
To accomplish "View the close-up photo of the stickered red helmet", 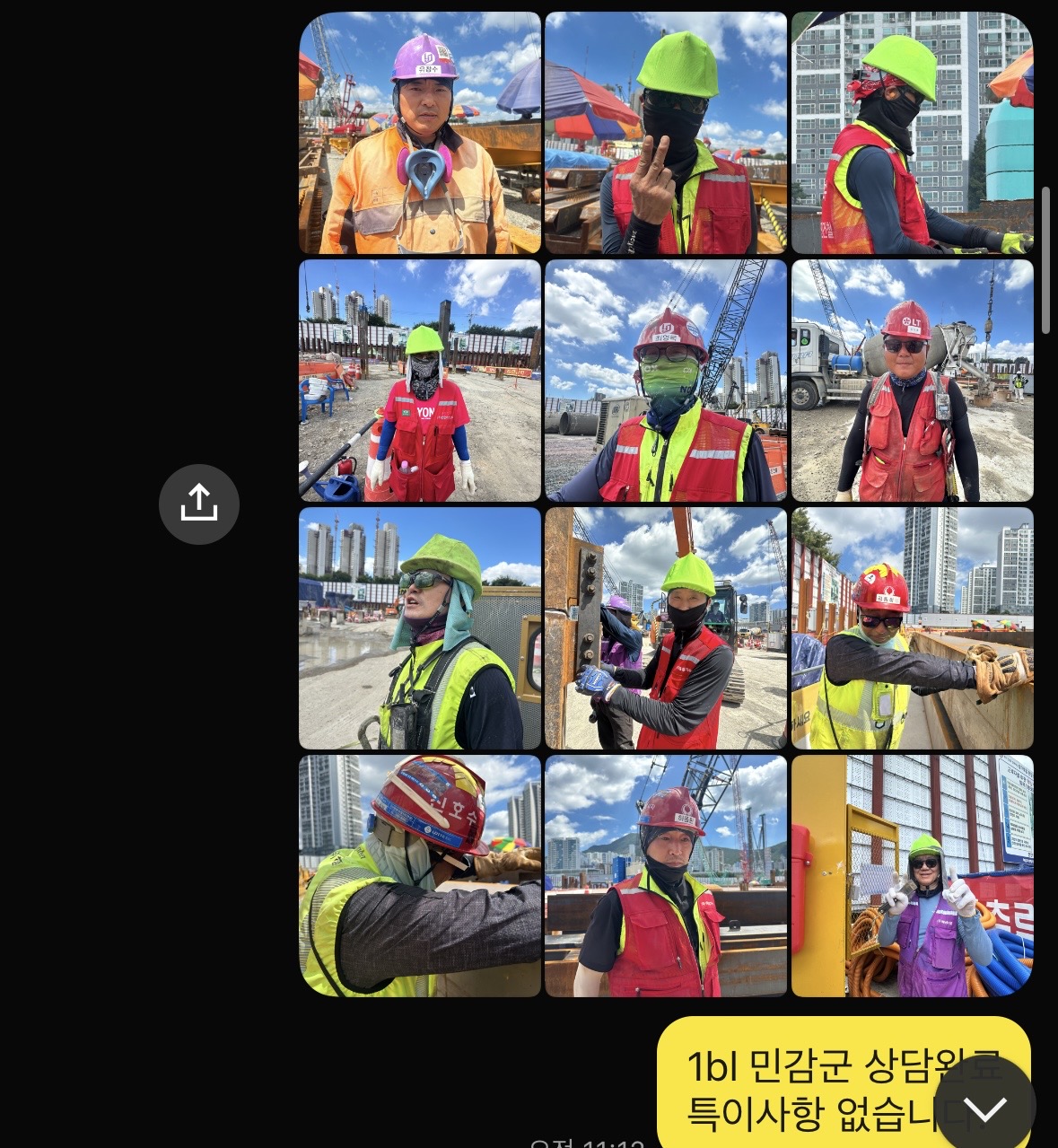I will coord(420,876).
